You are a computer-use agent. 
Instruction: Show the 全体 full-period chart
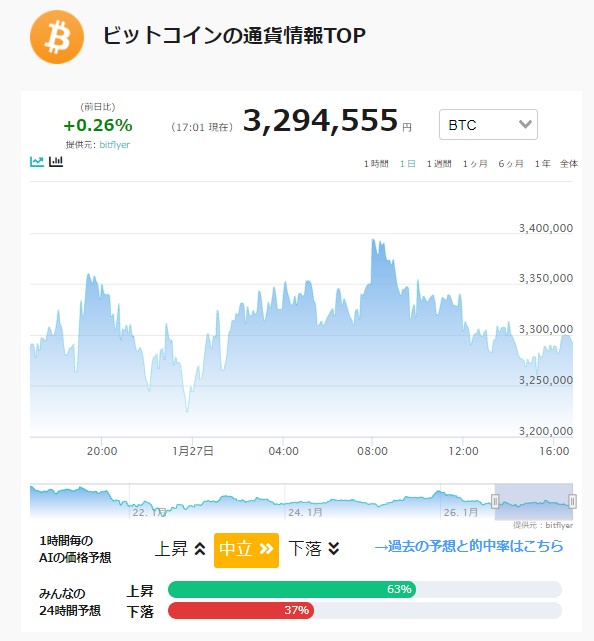(569, 164)
